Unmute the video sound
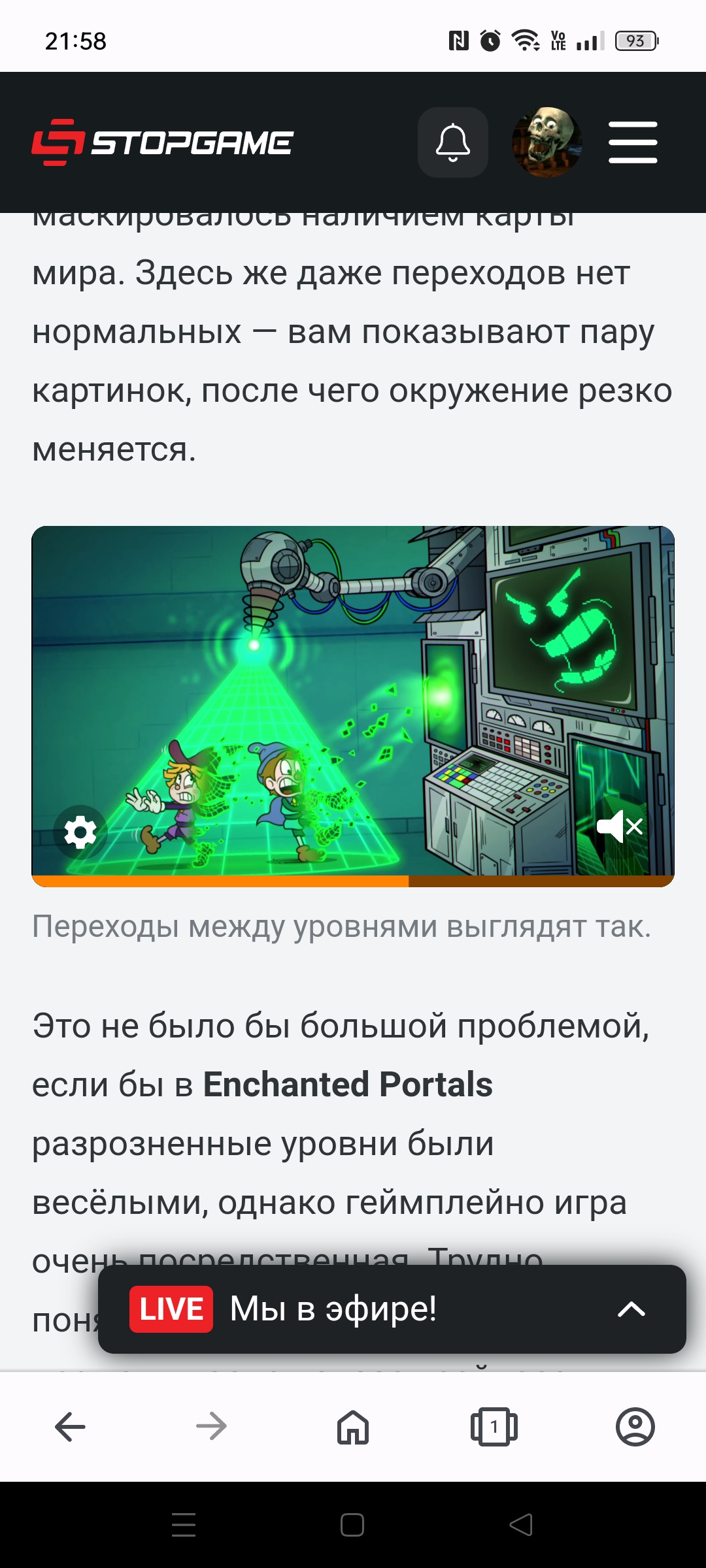This screenshot has height=1568, width=706. 620,827
